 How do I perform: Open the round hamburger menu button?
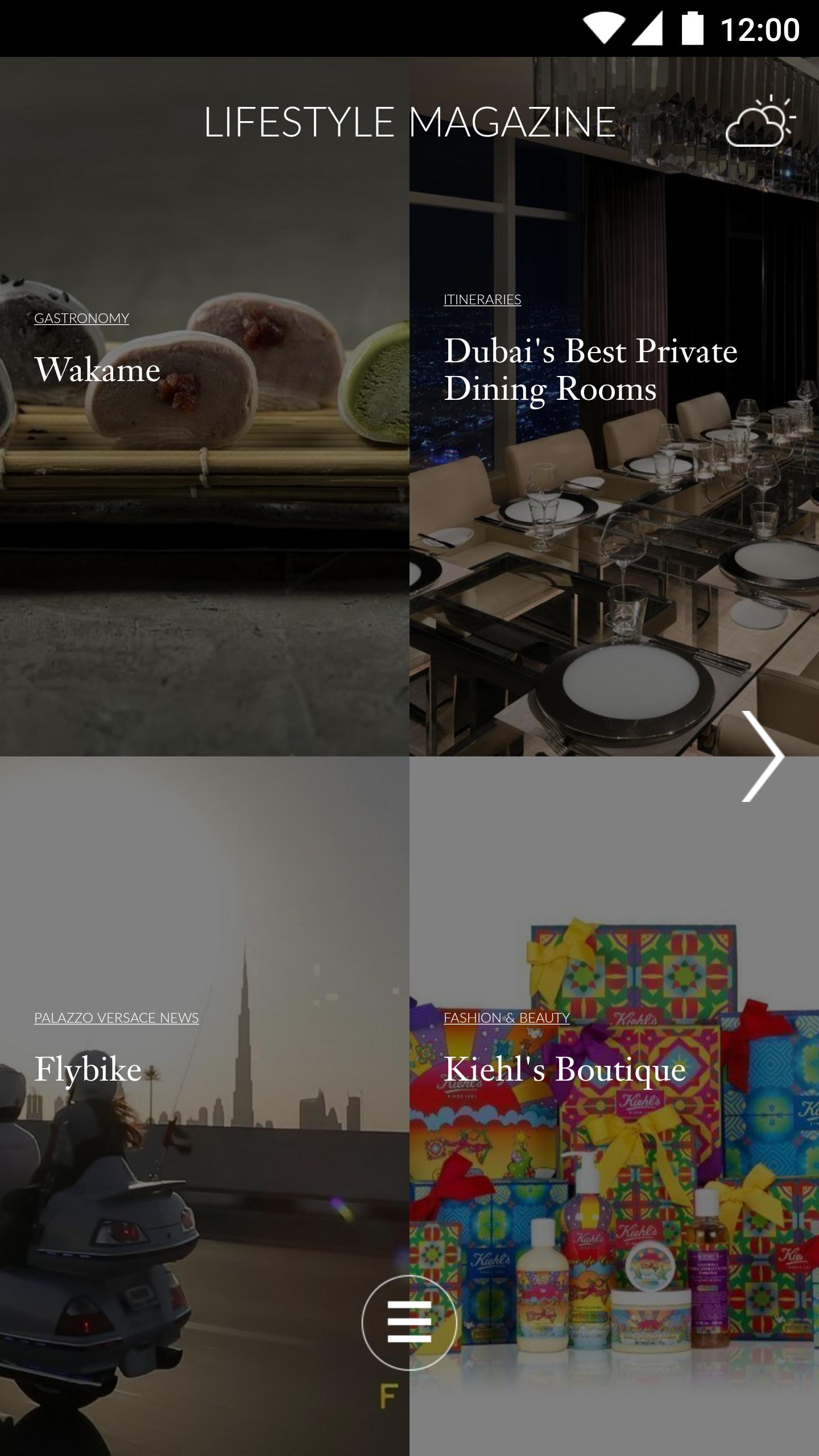pyautogui.click(x=409, y=1322)
